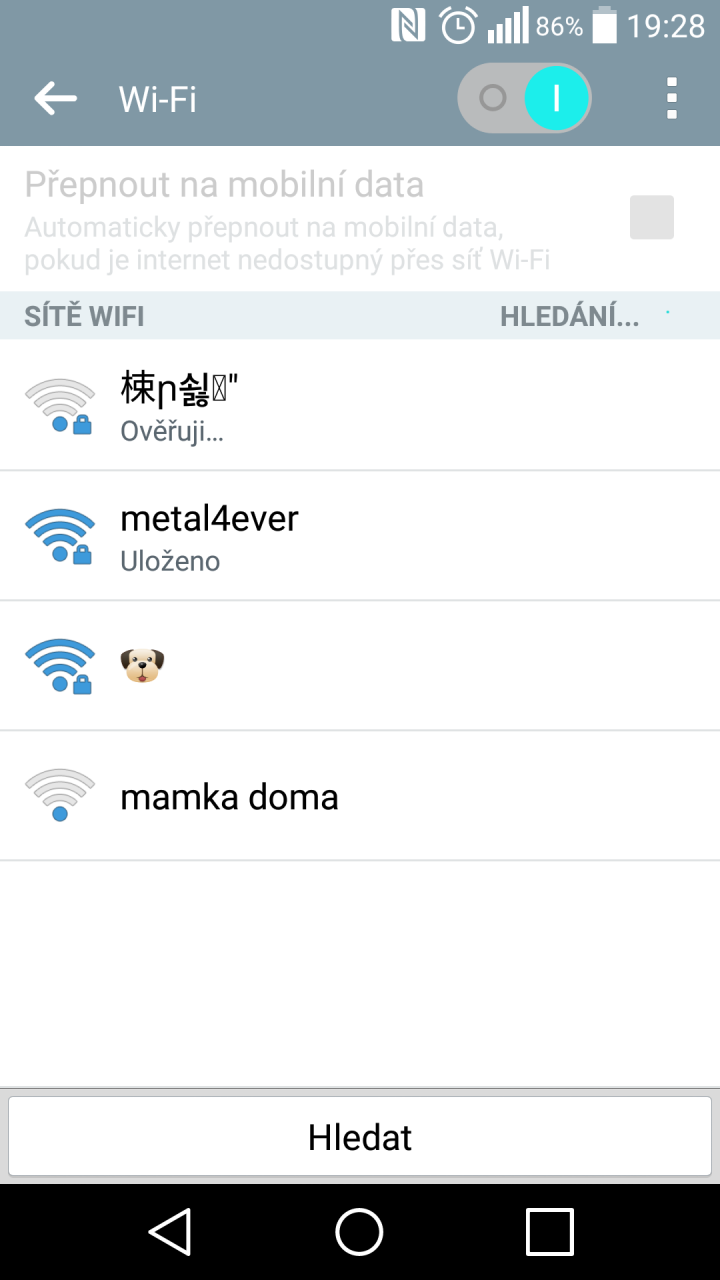Open the network showing Ověřuji…
Viewport: 720px width, 1280px height.
360,406
